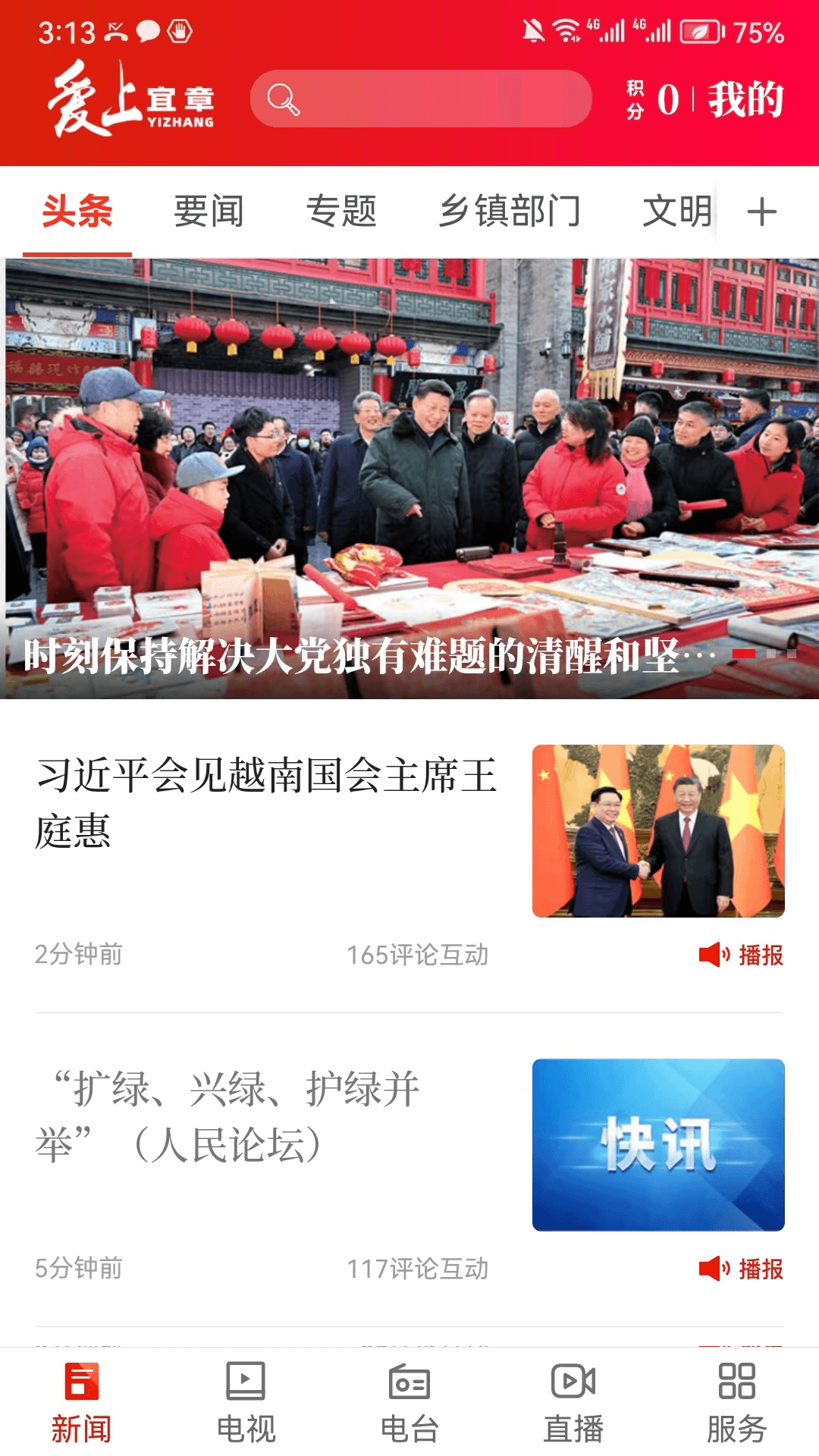Go to the 电视 tab

(246, 1403)
